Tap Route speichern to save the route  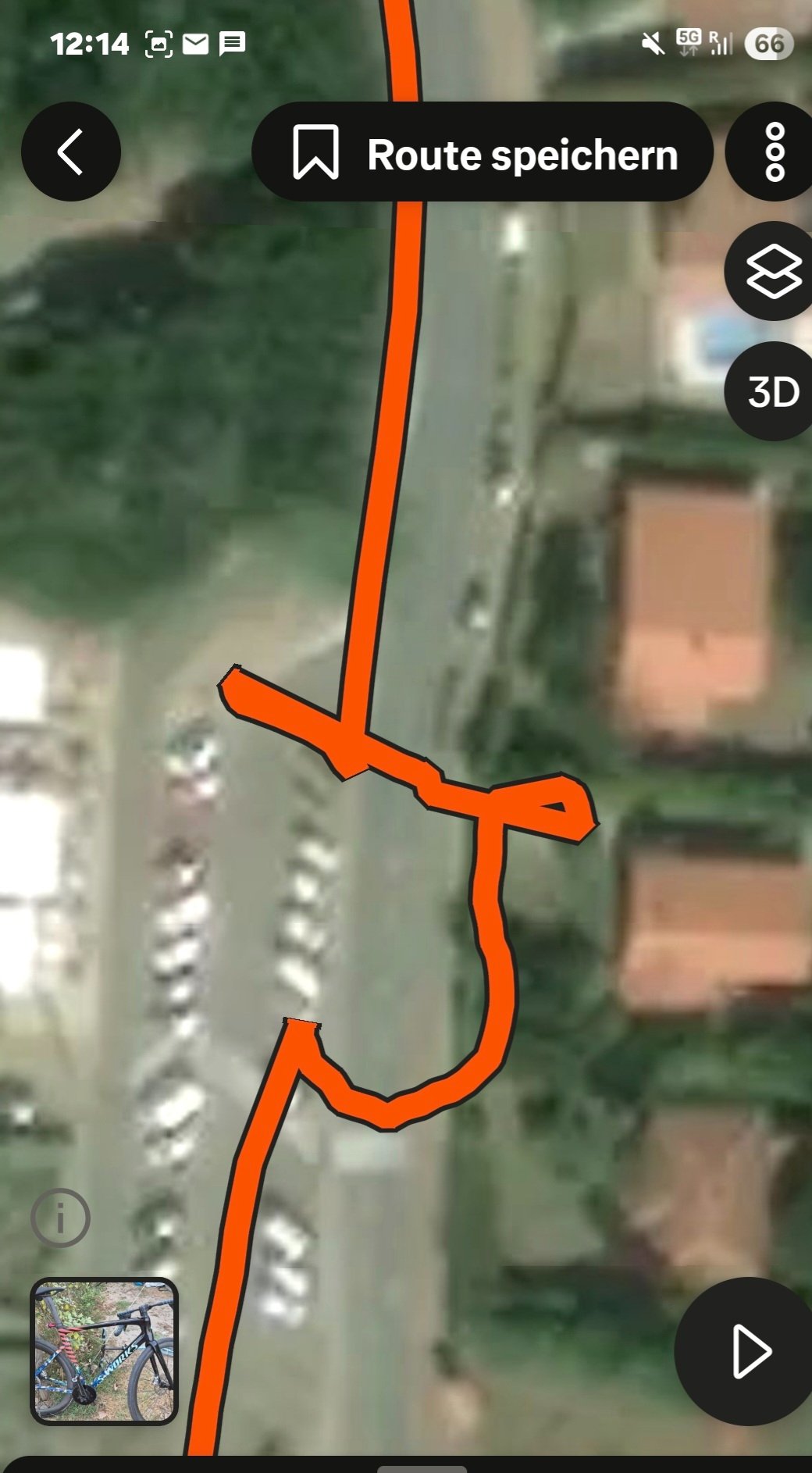click(483, 153)
